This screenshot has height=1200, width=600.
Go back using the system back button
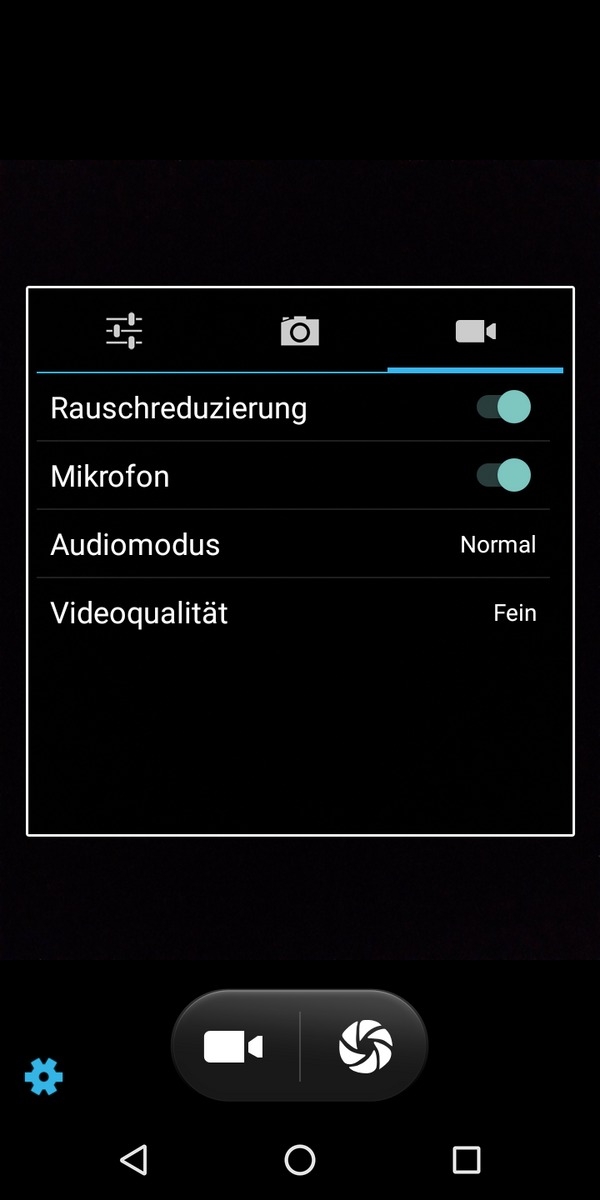133,1159
